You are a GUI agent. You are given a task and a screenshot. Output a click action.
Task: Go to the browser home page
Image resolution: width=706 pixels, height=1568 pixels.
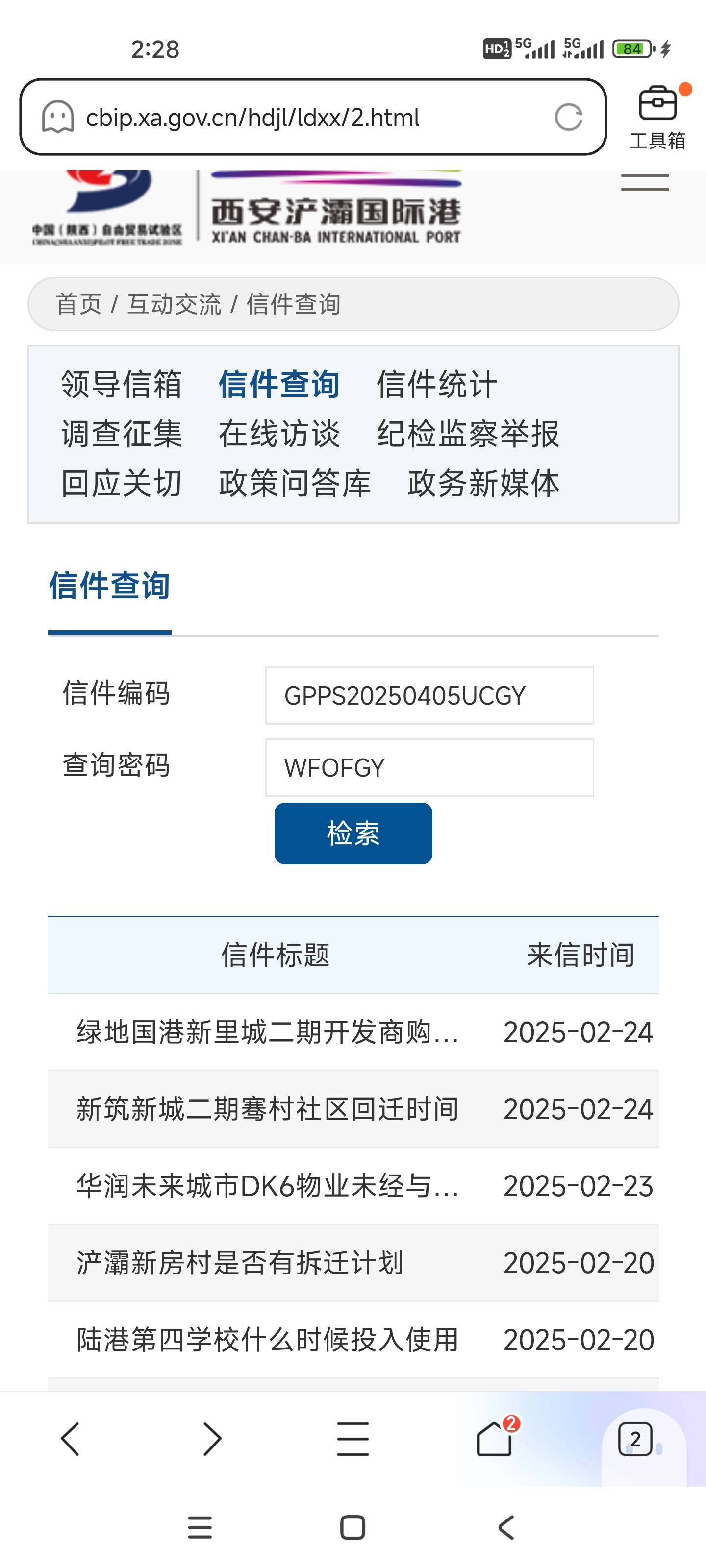pos(494,1440)
